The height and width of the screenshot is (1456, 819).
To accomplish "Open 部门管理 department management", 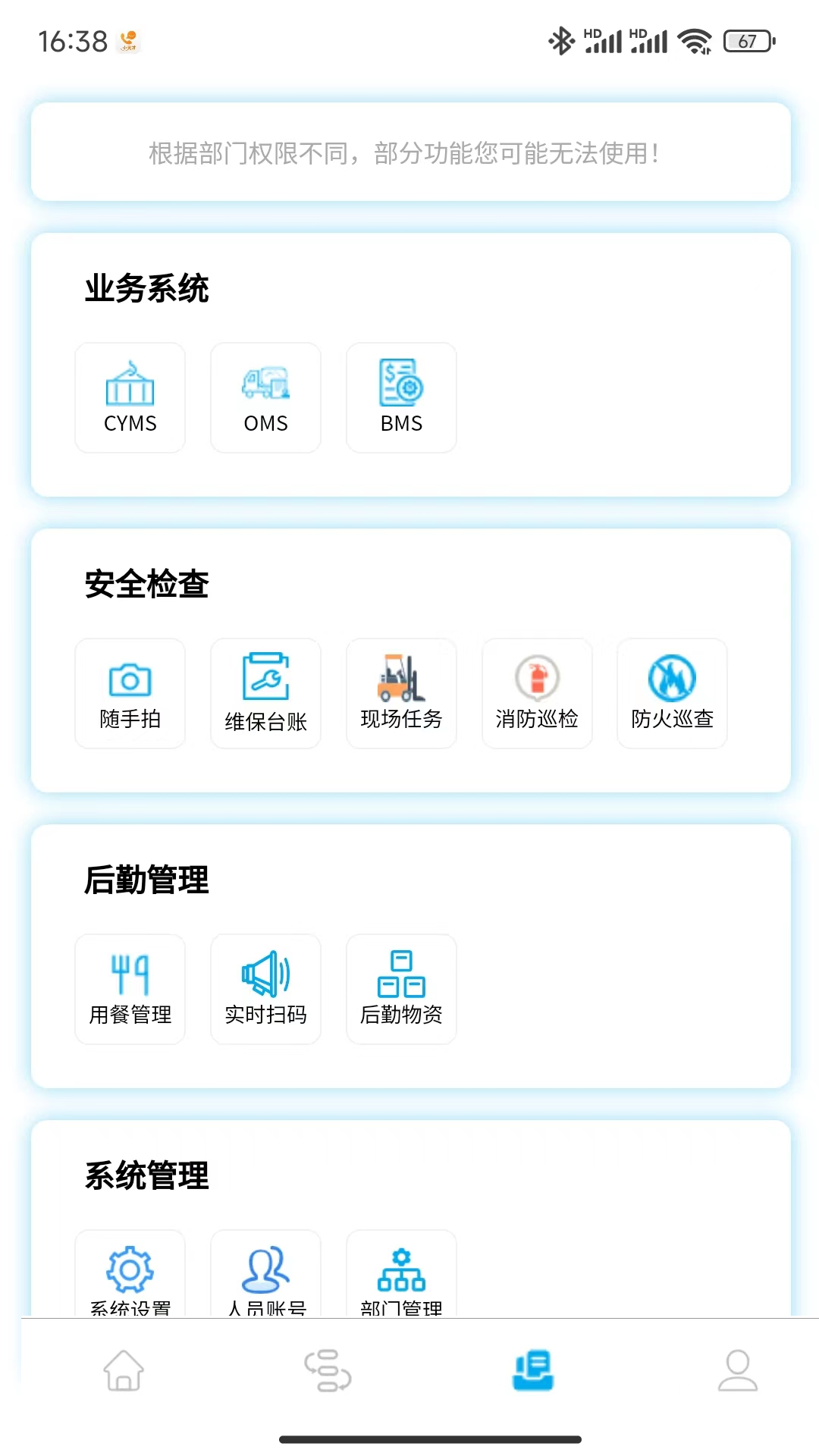I will click(401, 1274).
